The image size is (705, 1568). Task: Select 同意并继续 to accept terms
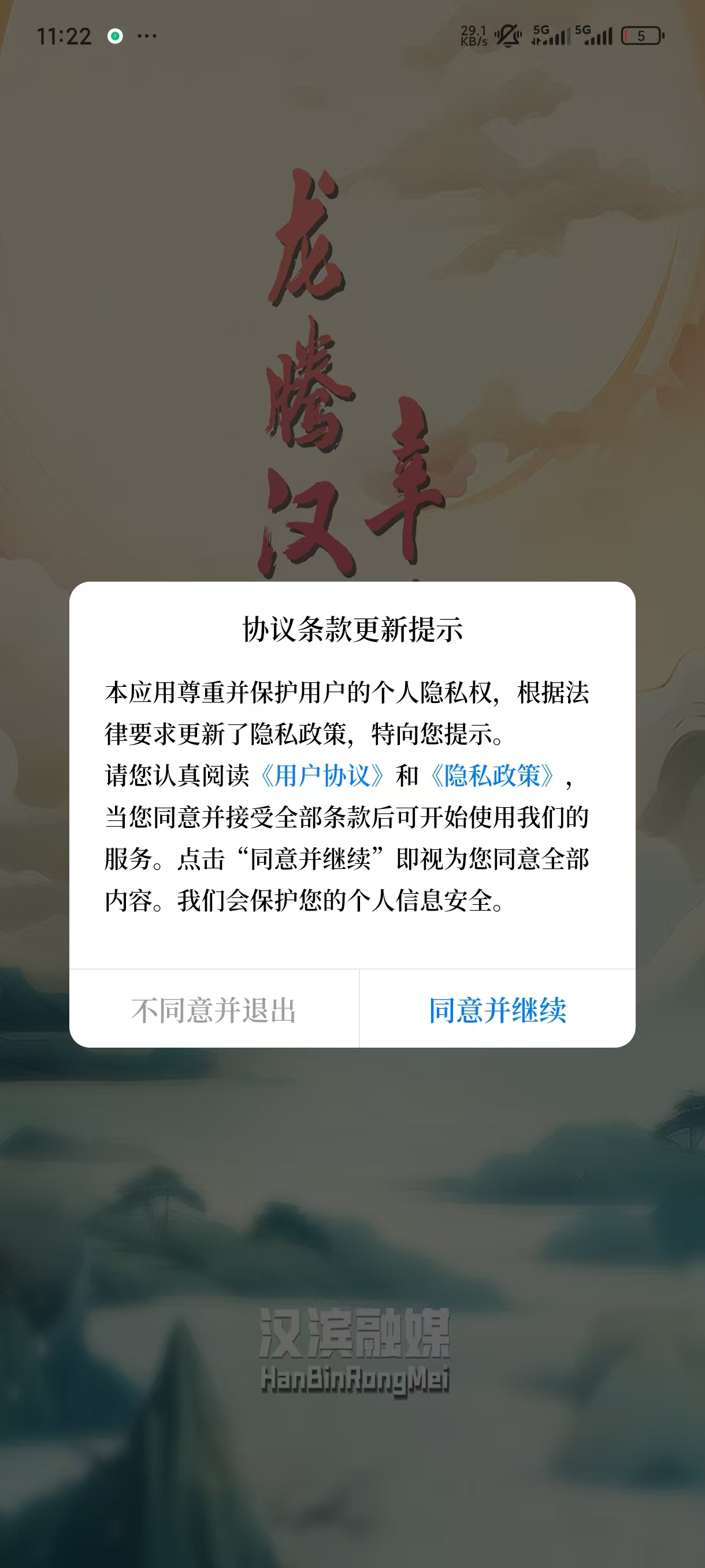click(497, 1010)
